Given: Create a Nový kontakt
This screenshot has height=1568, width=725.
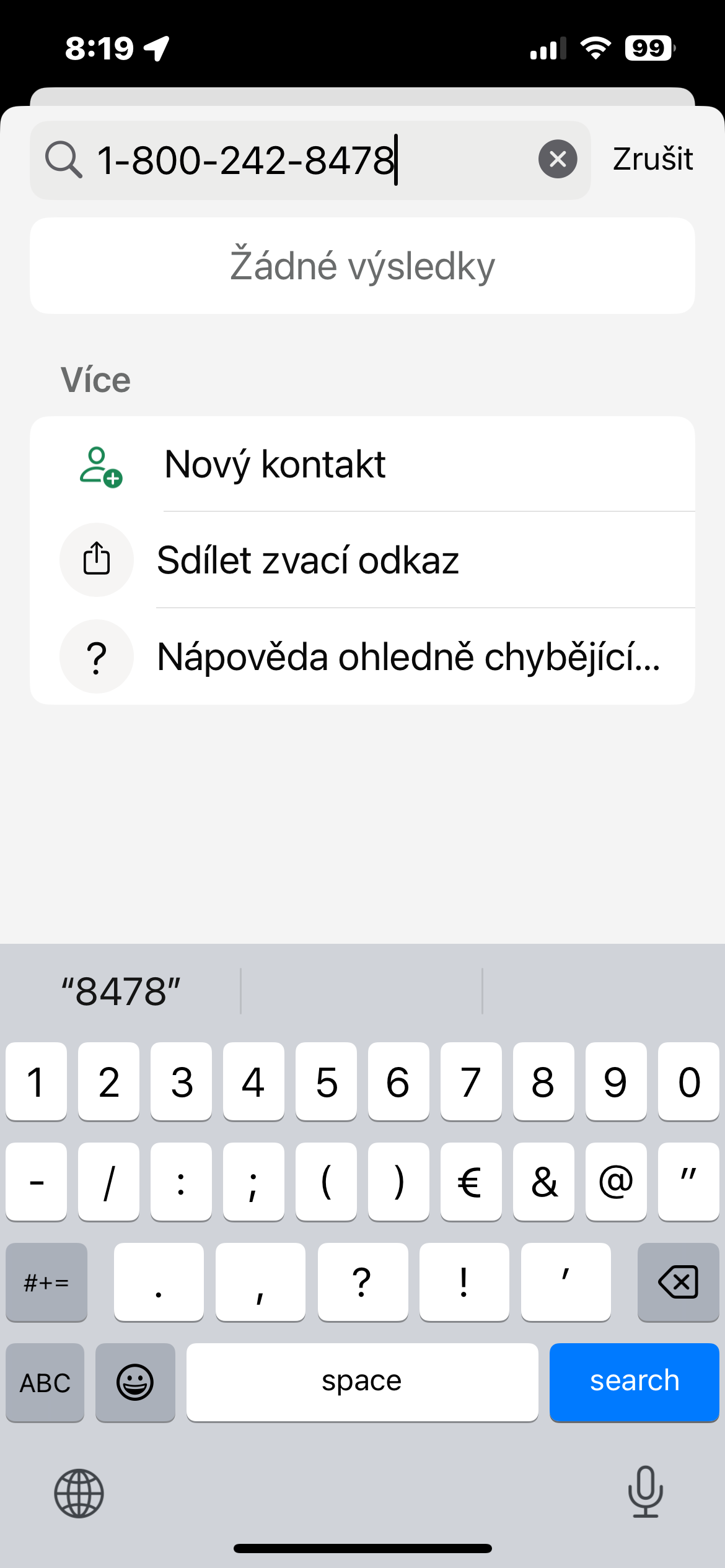Looking at the screenshot, I should coord(362,464).
